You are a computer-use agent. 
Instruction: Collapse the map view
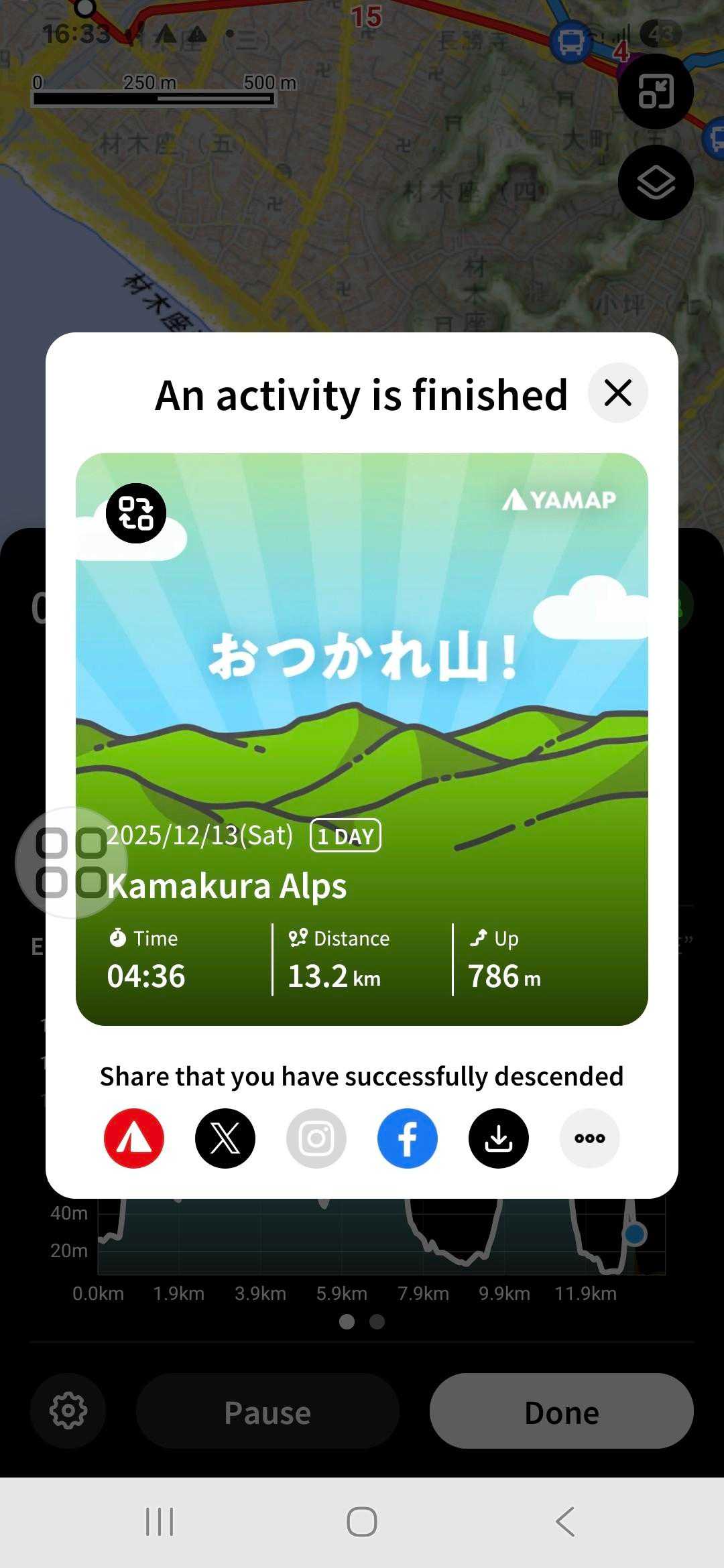(x=656, y=92)
